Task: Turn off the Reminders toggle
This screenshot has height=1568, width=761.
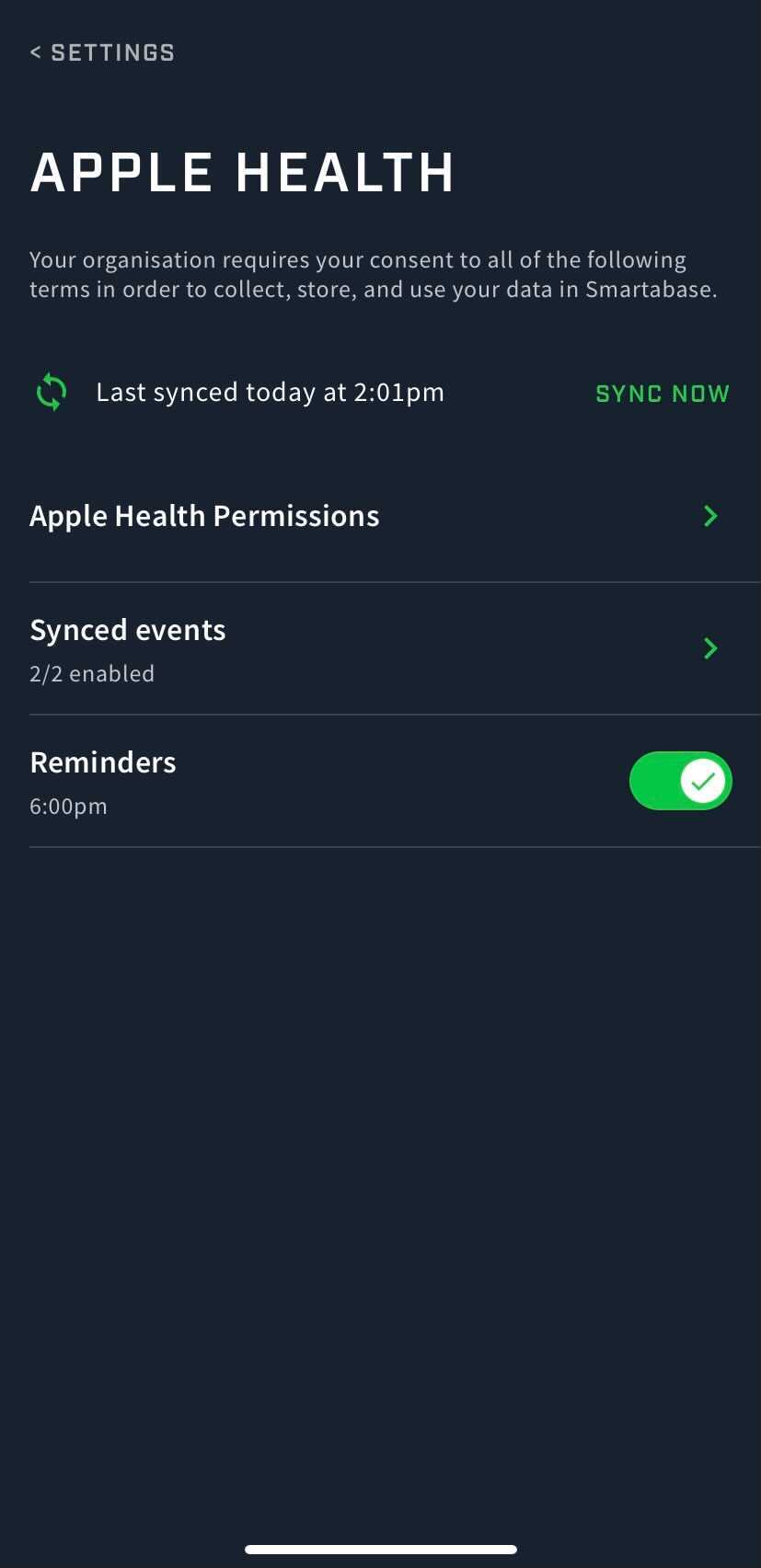Action: [x=681, y=781]
